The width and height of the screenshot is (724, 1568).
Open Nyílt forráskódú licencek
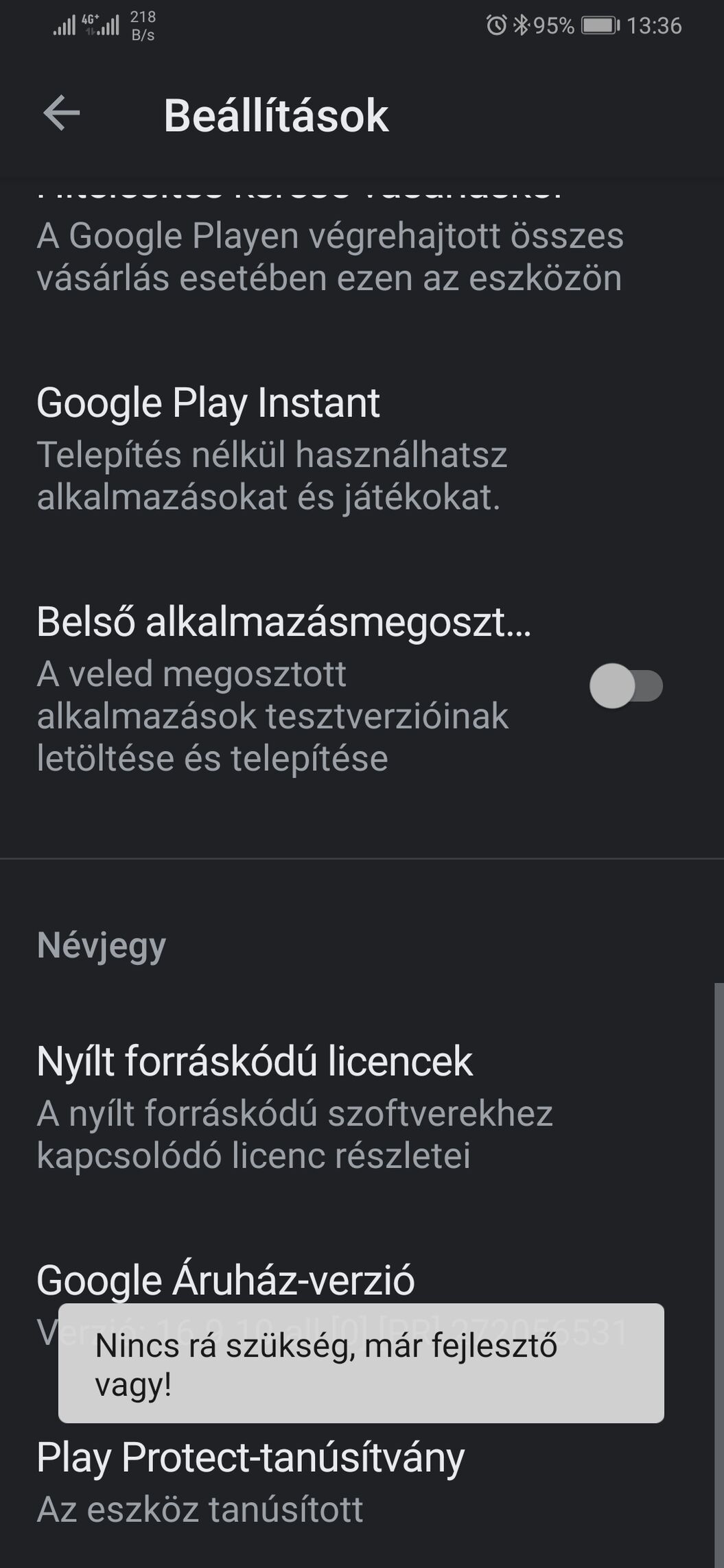(x=362, y=1107)
